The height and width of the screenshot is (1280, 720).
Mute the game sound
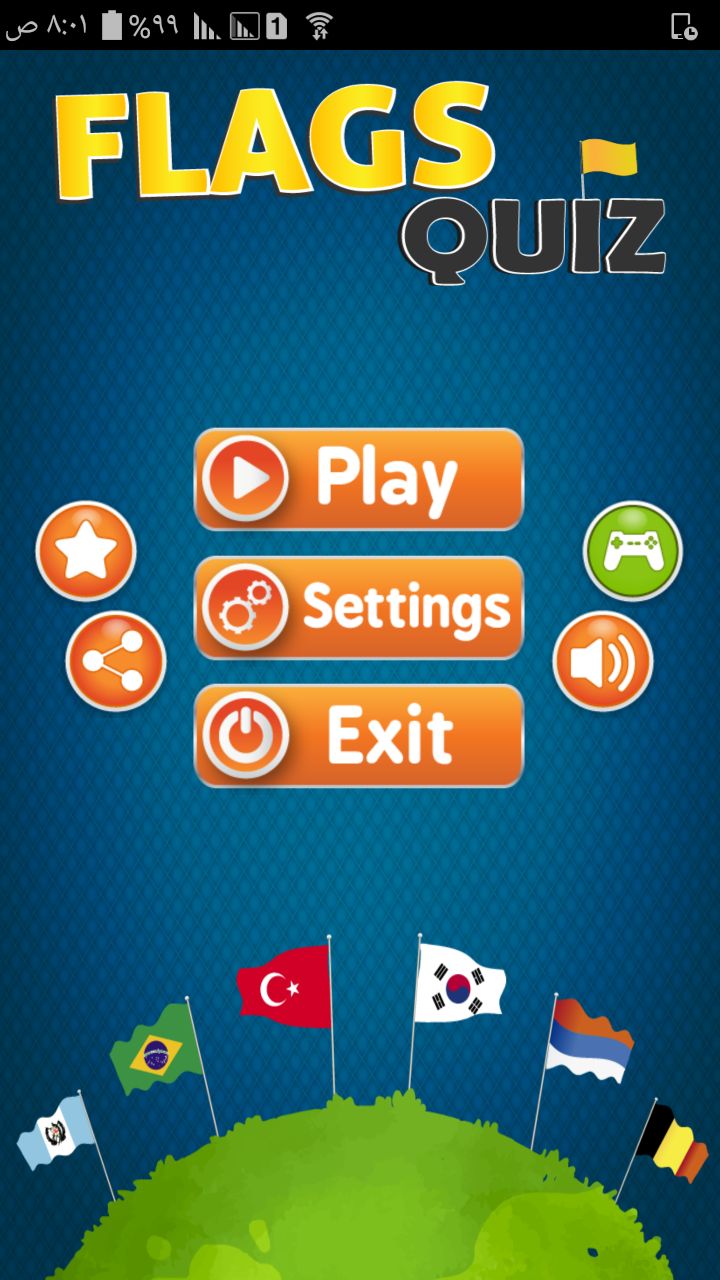(603, 661)
